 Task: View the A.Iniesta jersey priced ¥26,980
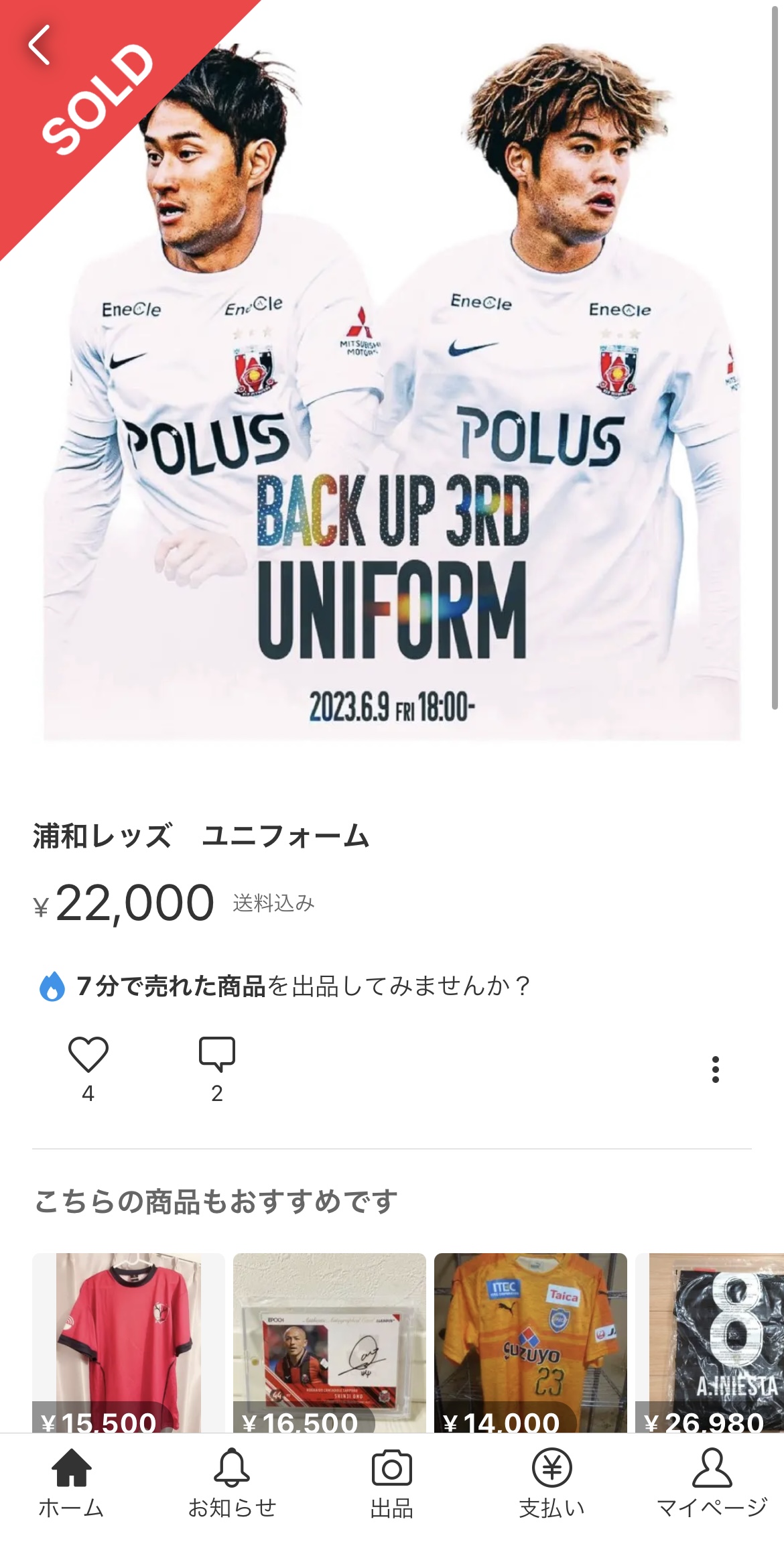point(710,1343)
